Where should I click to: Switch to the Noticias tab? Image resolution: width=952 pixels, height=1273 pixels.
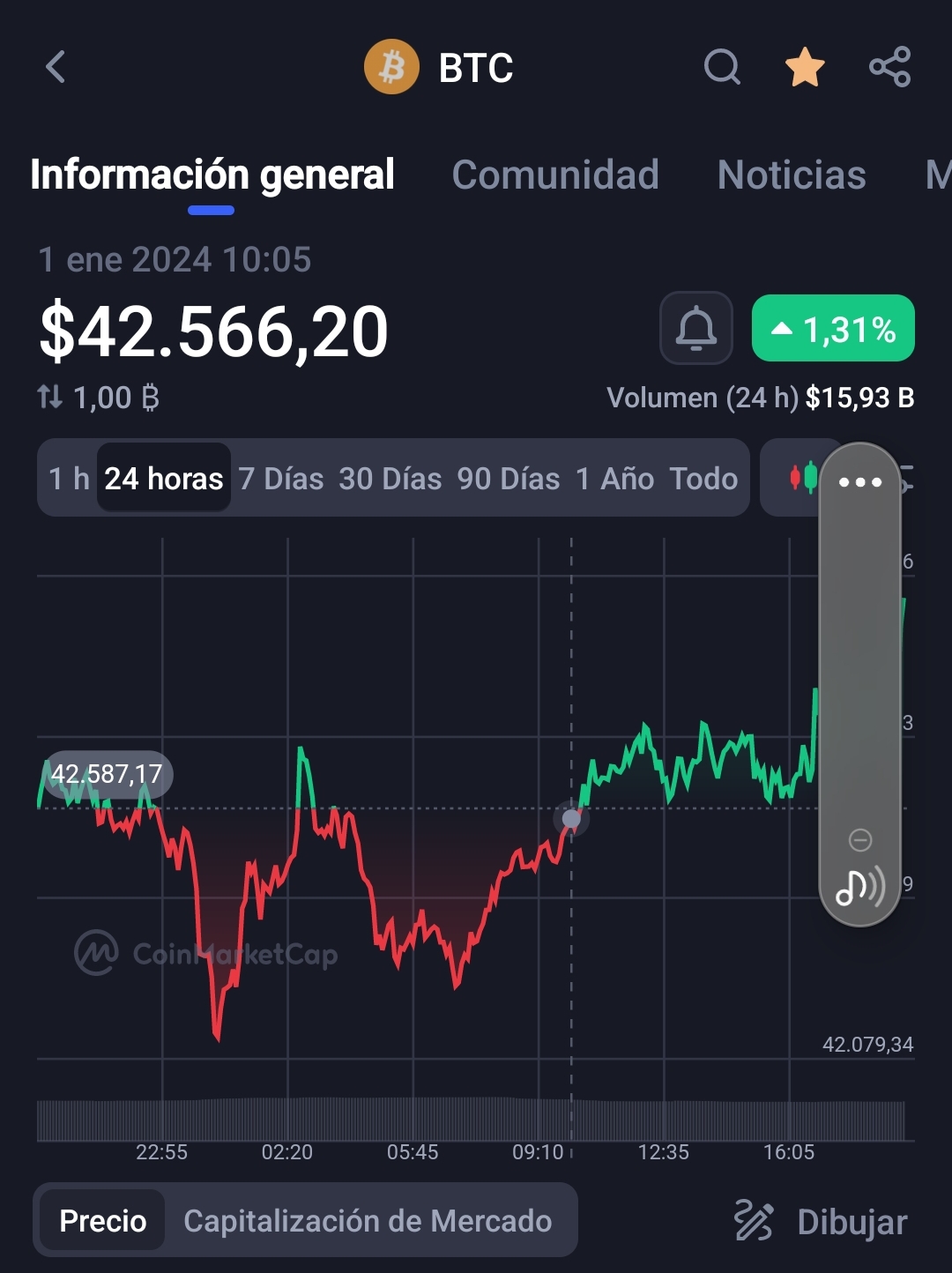pos(792,175)
